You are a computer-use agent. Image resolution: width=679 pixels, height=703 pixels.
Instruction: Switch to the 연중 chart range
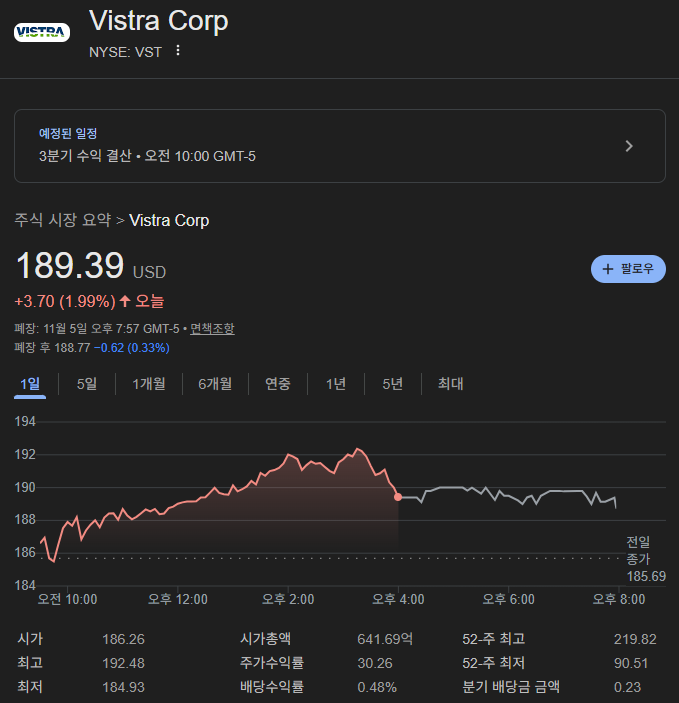click(277, 384)
